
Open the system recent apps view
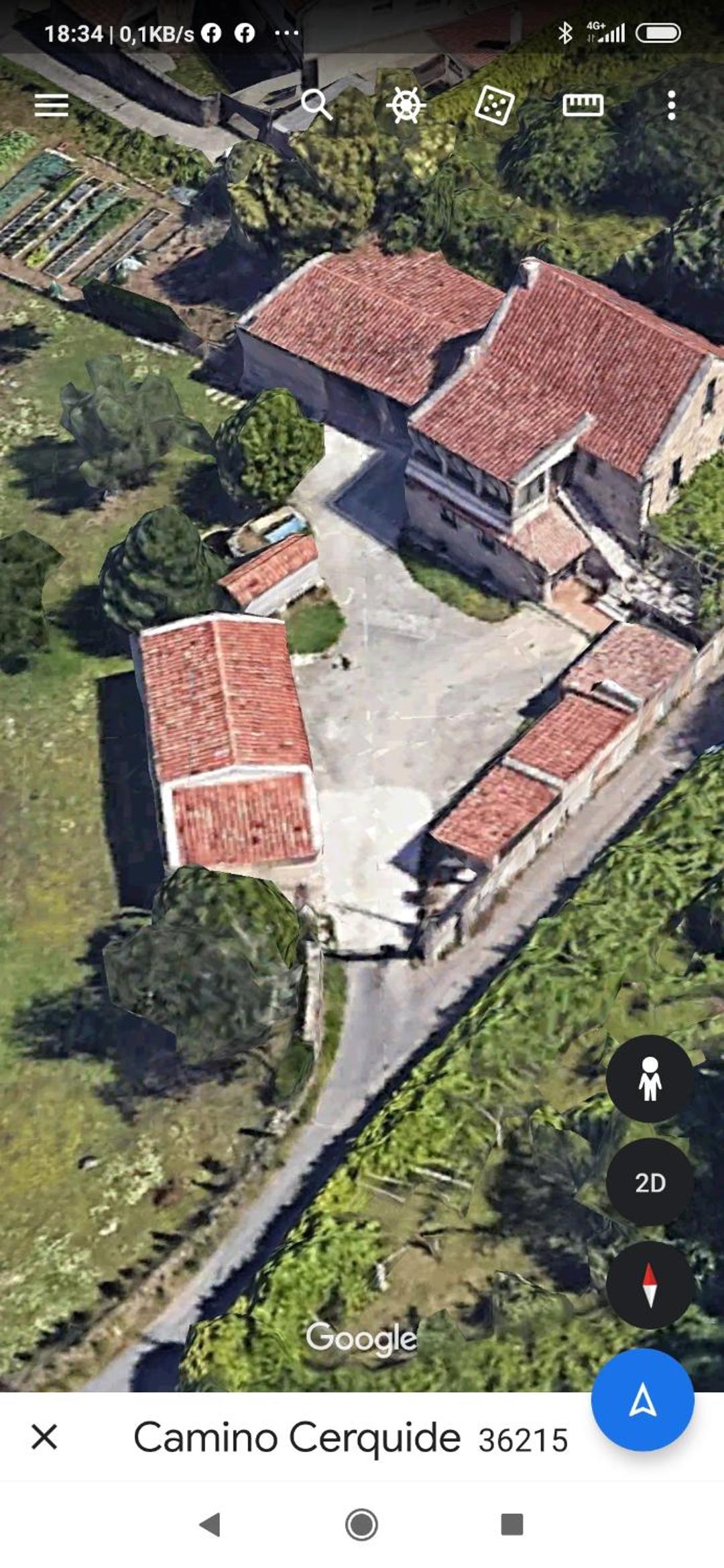pos(512,1524)
